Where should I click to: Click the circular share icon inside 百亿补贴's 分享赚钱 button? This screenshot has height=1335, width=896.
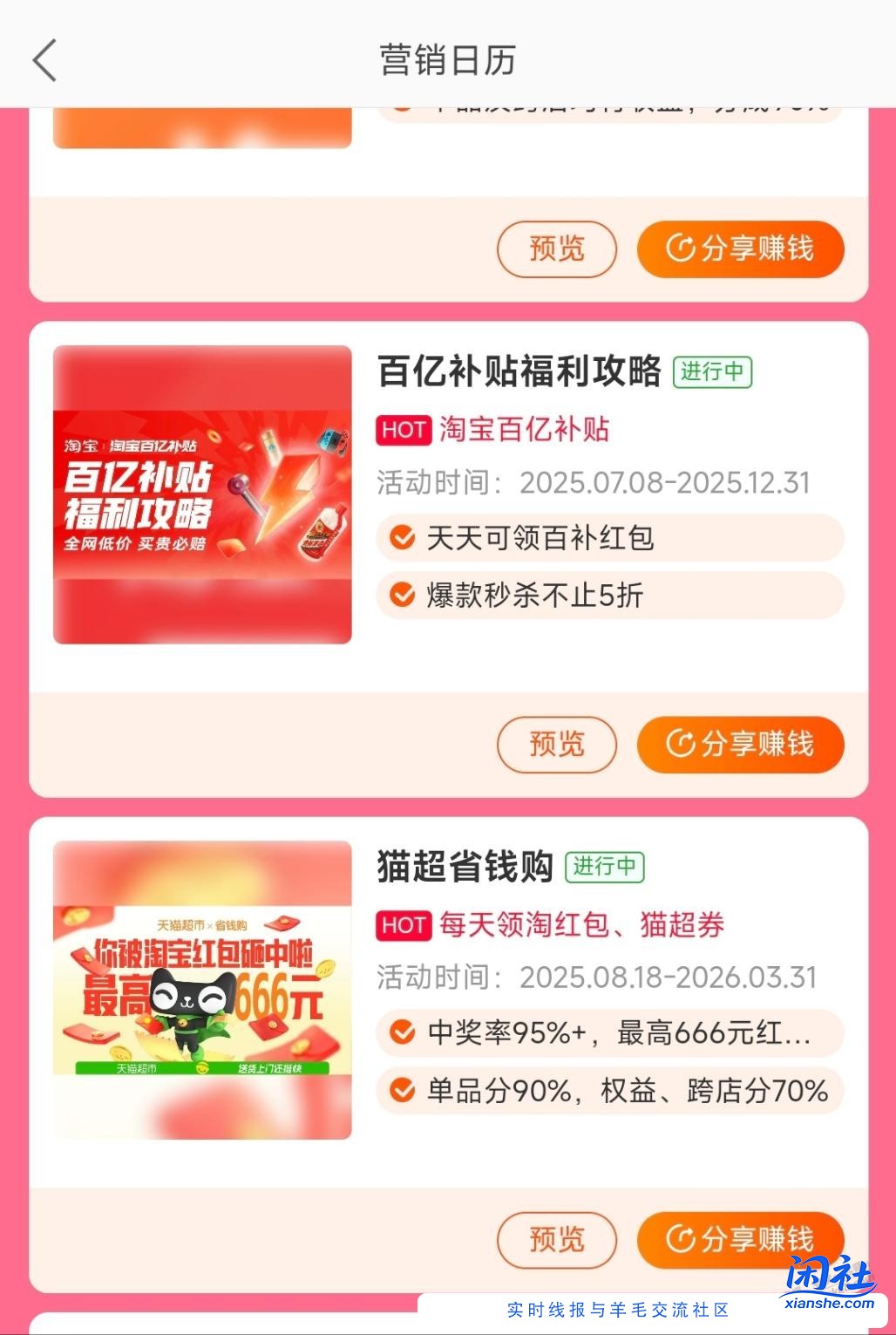(x=678, y=744)
